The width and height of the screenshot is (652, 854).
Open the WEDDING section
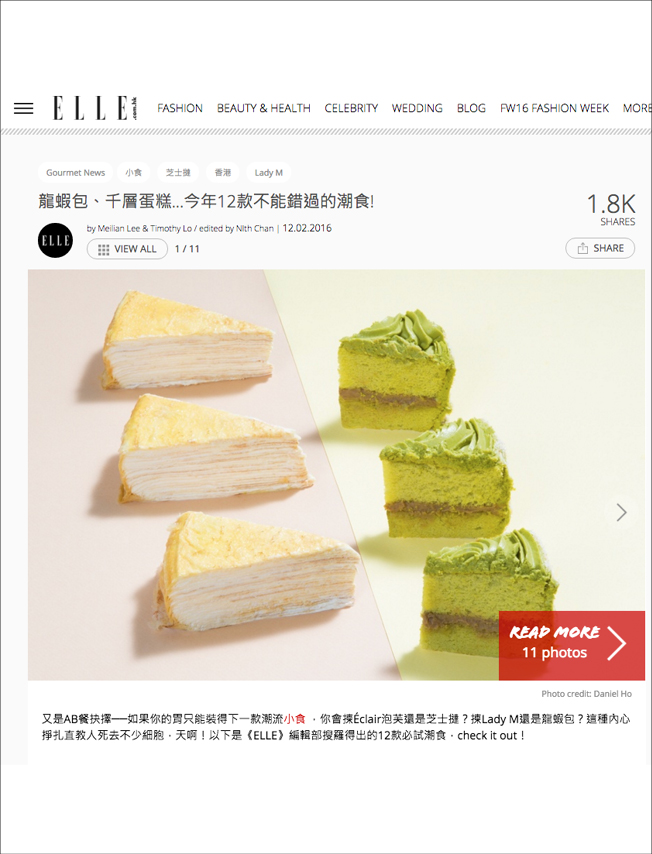[417, 108]
